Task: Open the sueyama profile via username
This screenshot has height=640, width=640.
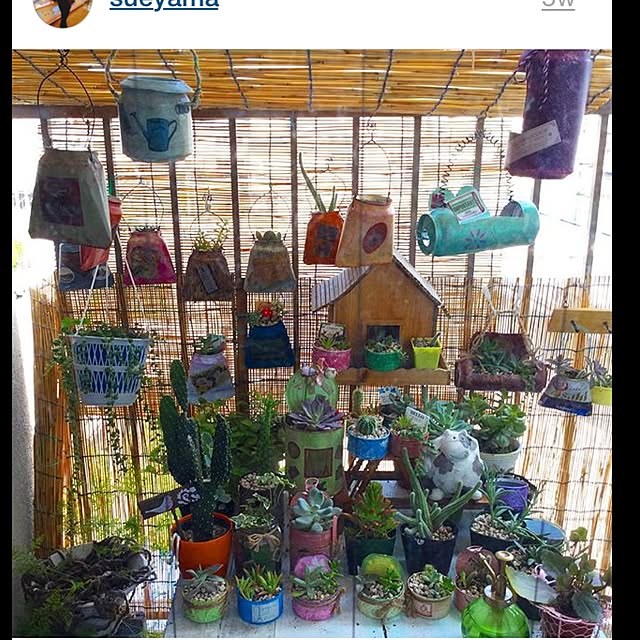Action: (164, 4)
